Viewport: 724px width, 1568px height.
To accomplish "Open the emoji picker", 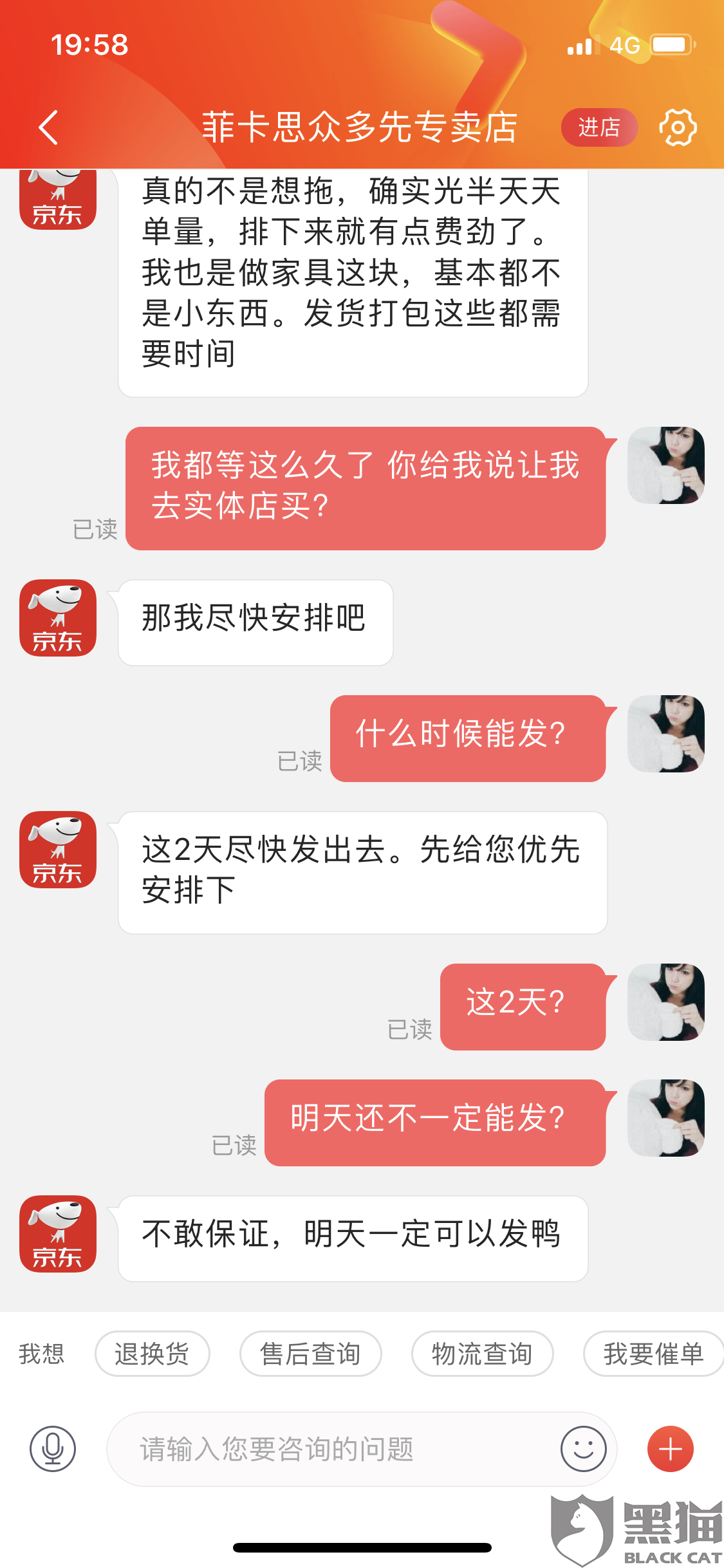I will (x=583, y=1449).
